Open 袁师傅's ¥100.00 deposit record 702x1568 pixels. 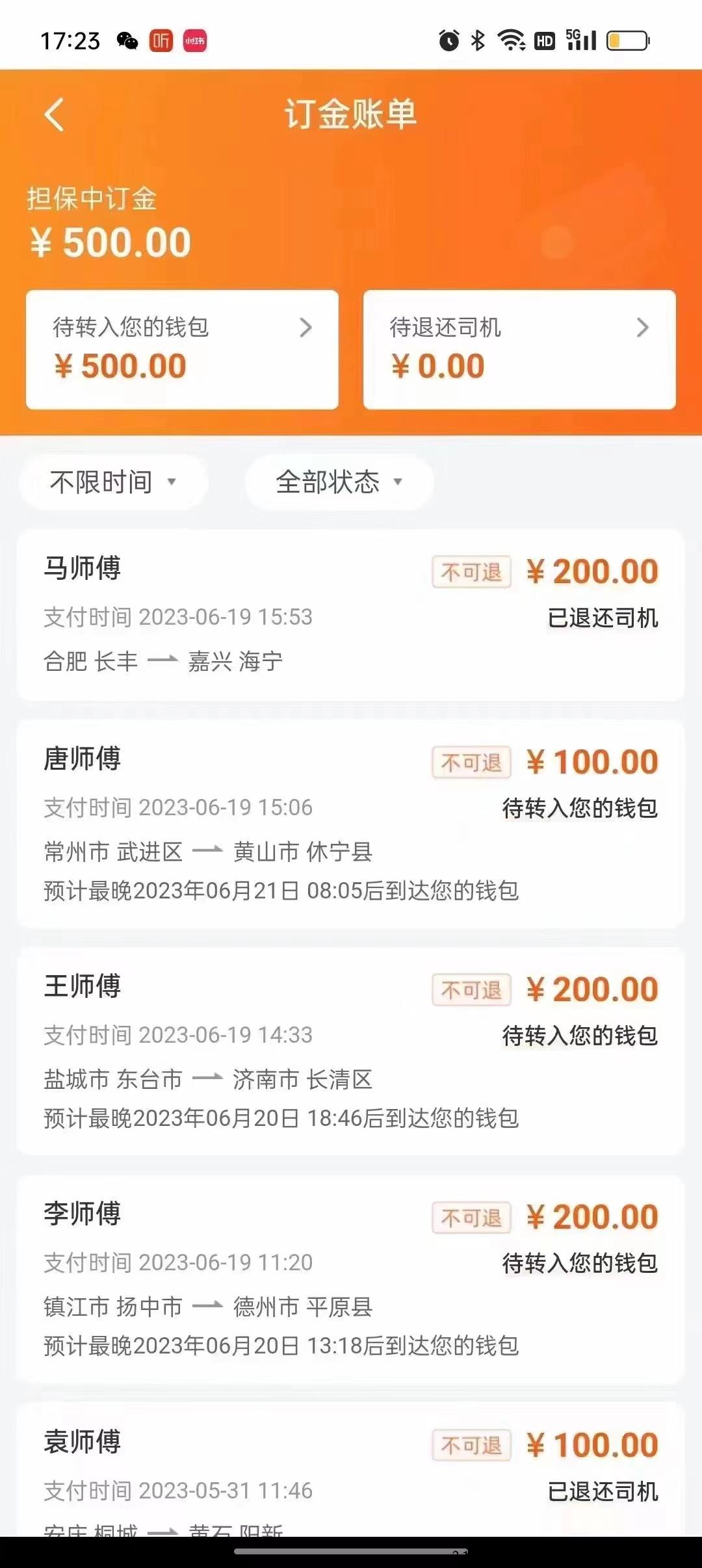click(x=351, y=1469)
